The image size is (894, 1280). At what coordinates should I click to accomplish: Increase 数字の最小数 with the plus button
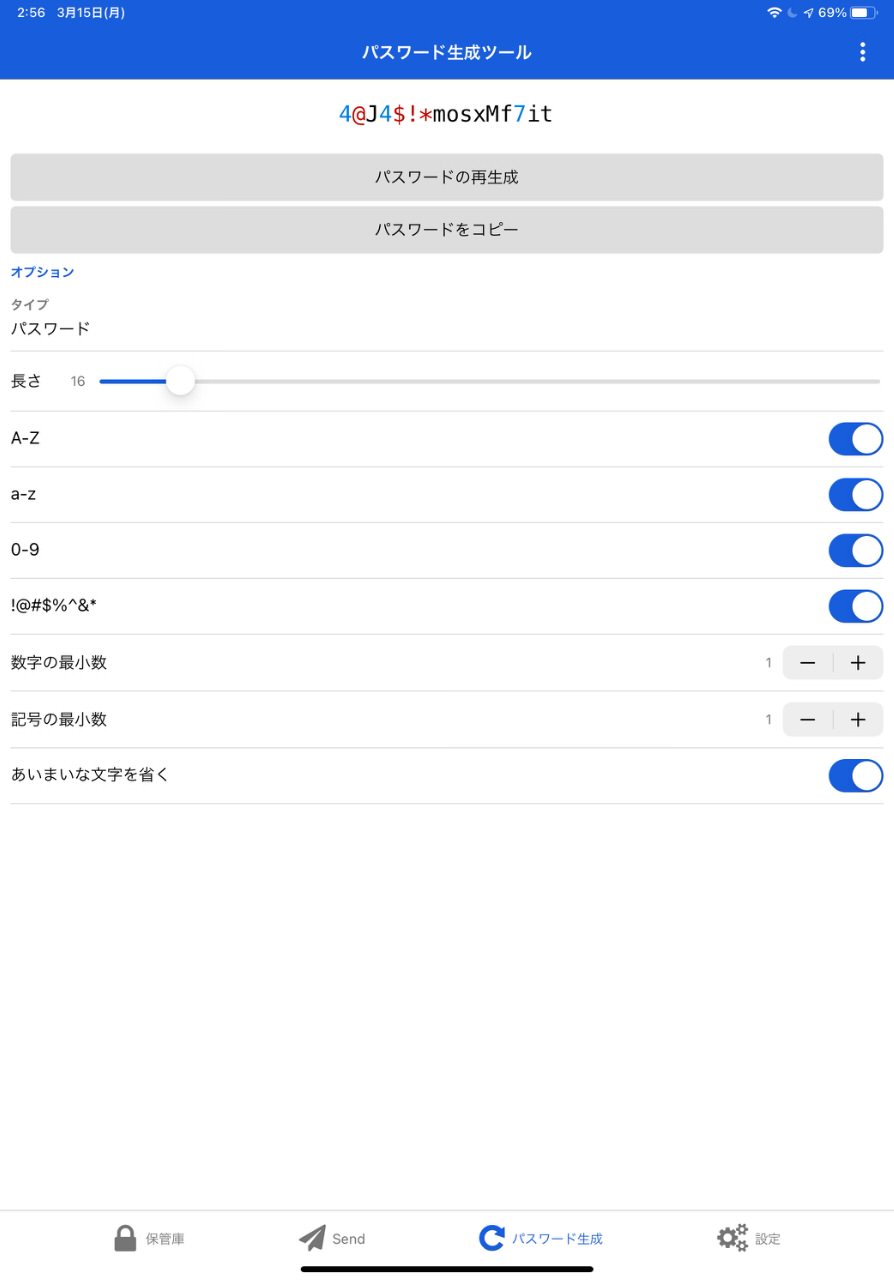pos(858,663)
